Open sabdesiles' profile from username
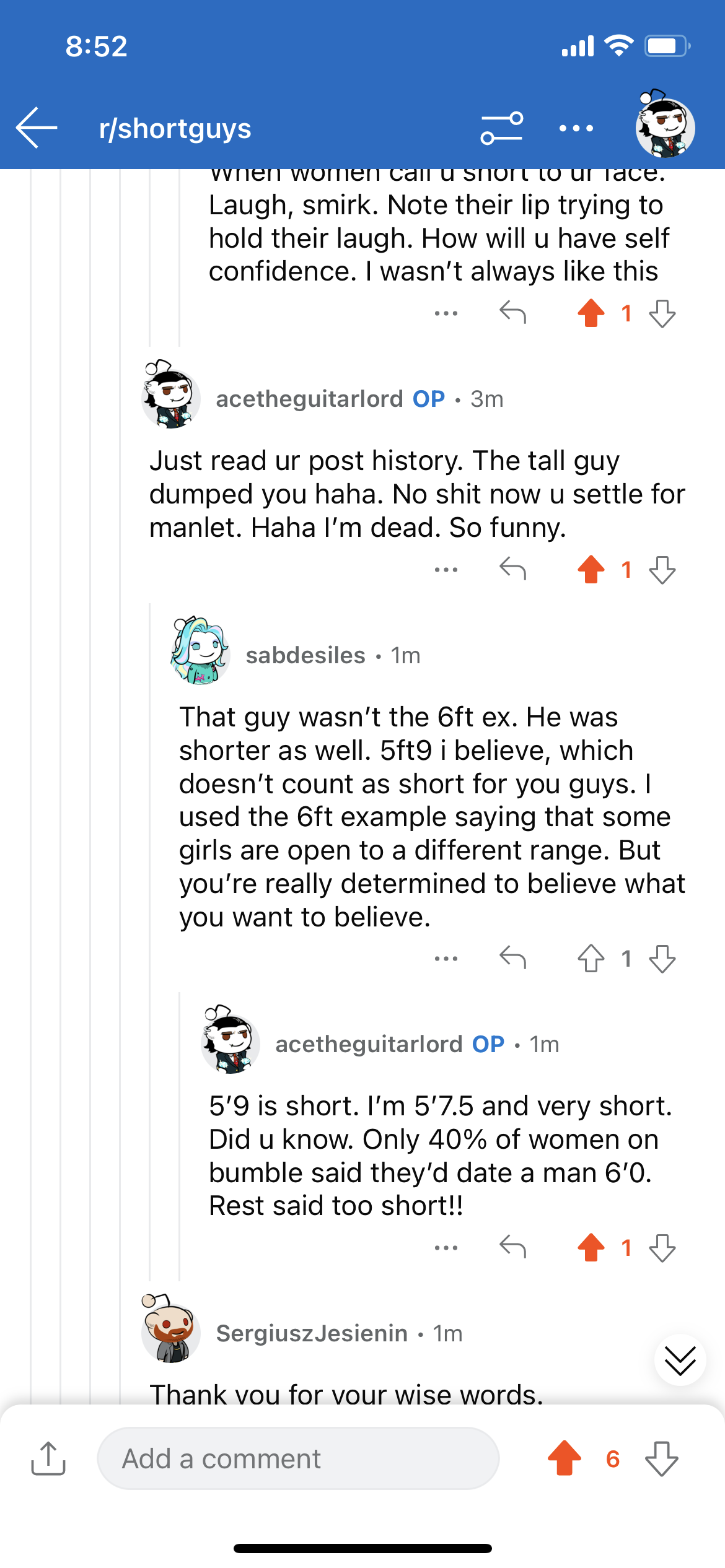This screenshot has height=1568, width=725. point(305,655)
